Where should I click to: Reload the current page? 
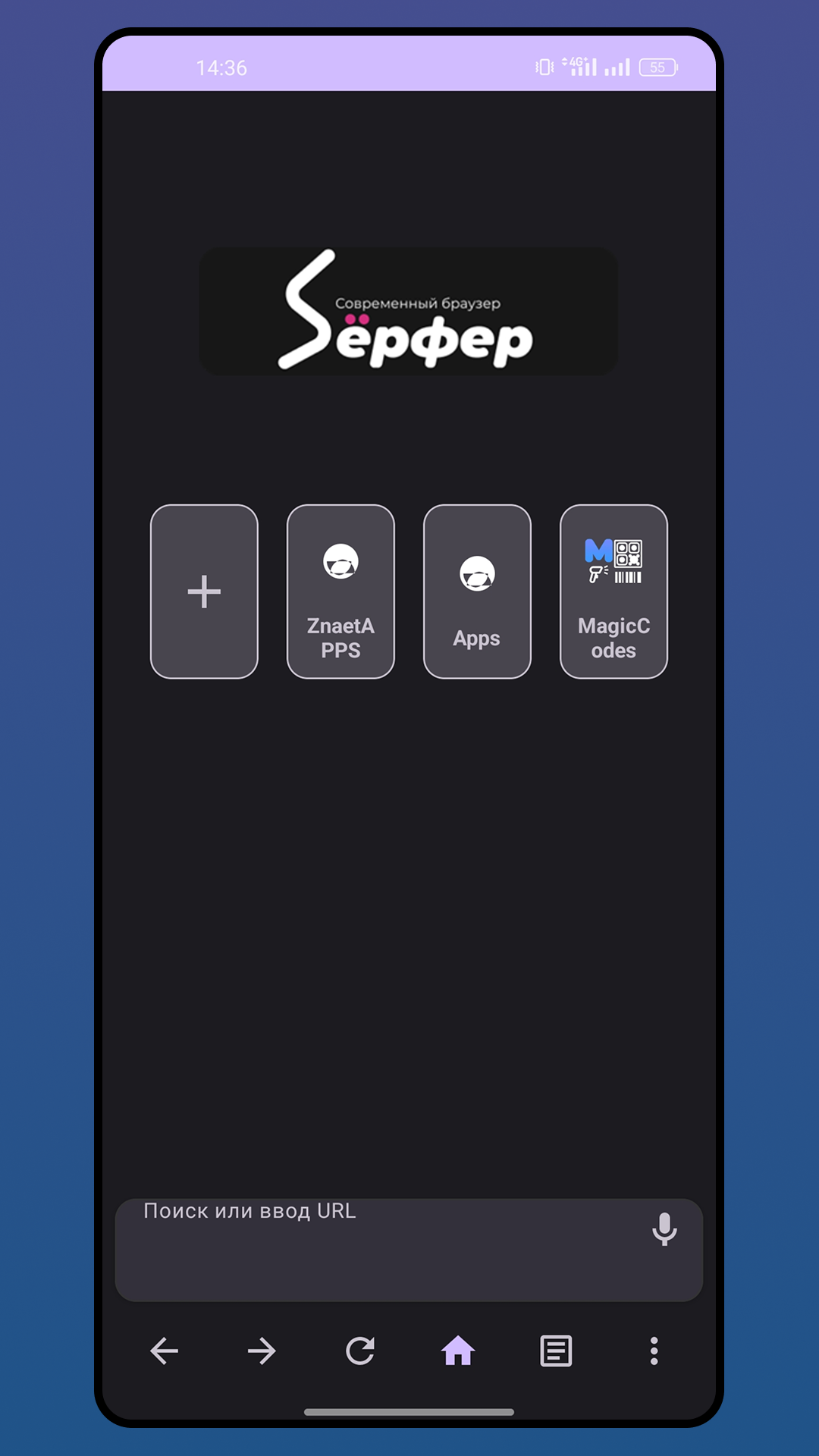(360, 1351)
